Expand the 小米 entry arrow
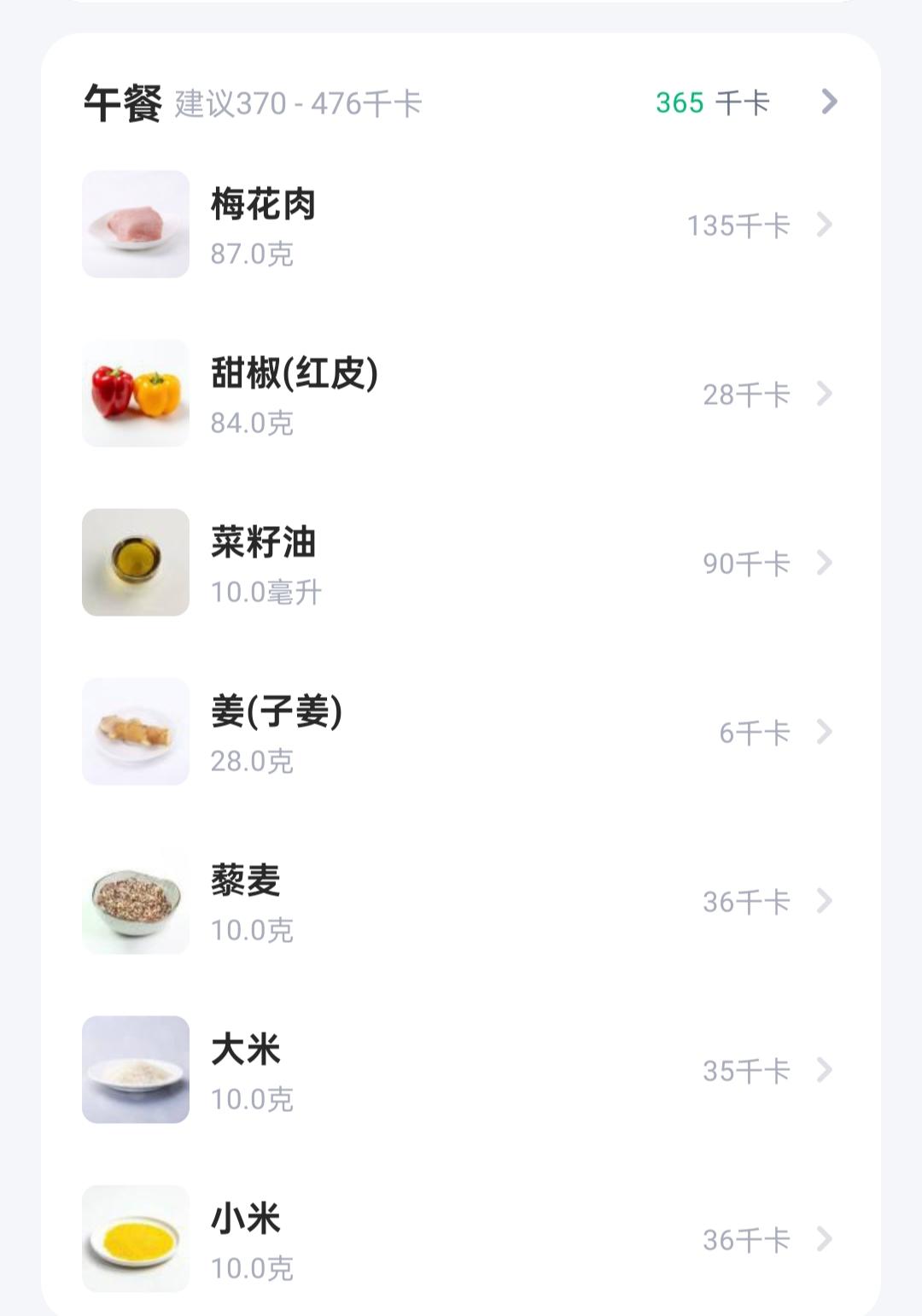Image resolution: width=922 pixels, height=1316 pixels. 825,1237
